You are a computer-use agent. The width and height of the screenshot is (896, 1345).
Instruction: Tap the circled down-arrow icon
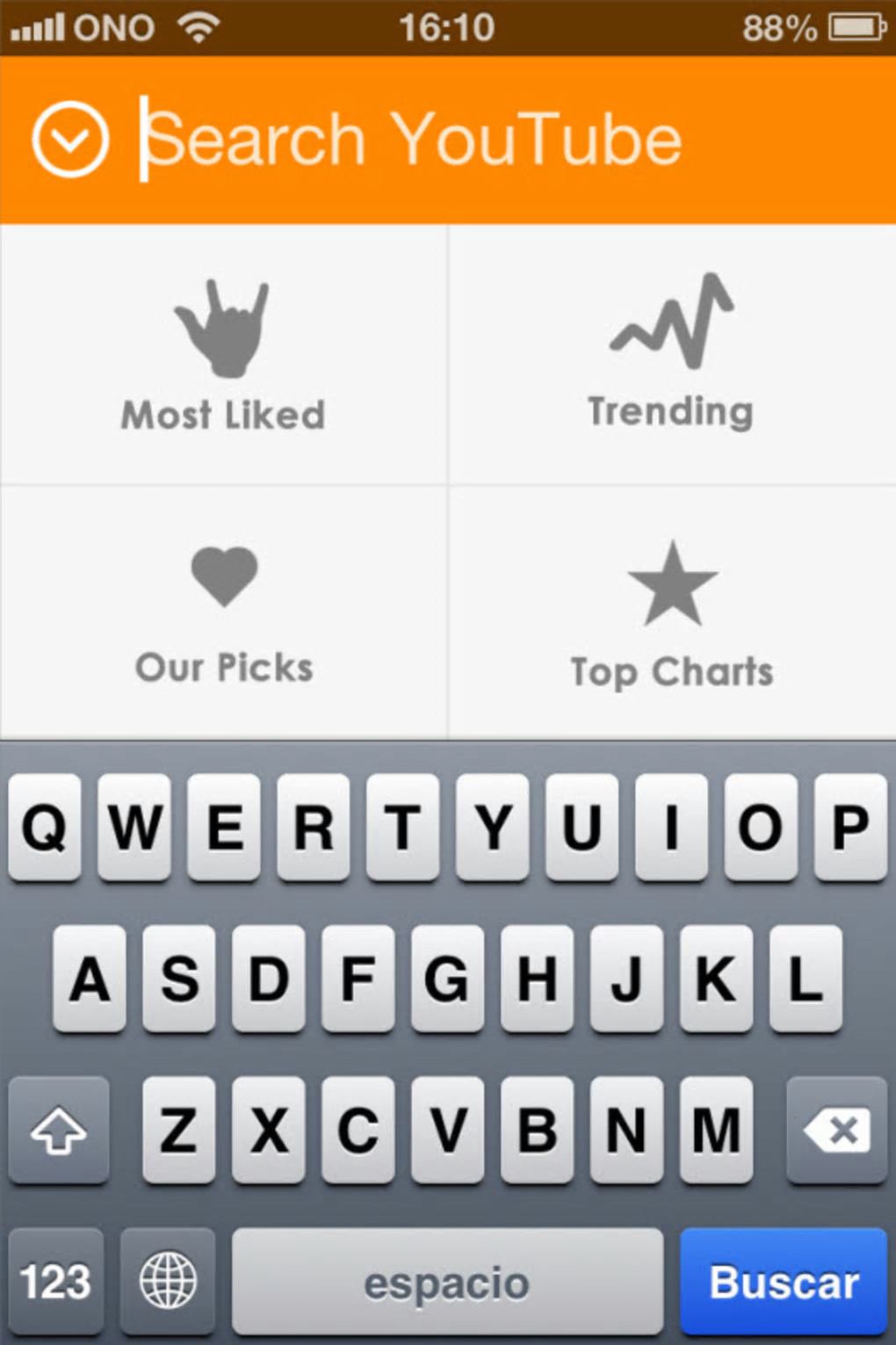(70, 139)
